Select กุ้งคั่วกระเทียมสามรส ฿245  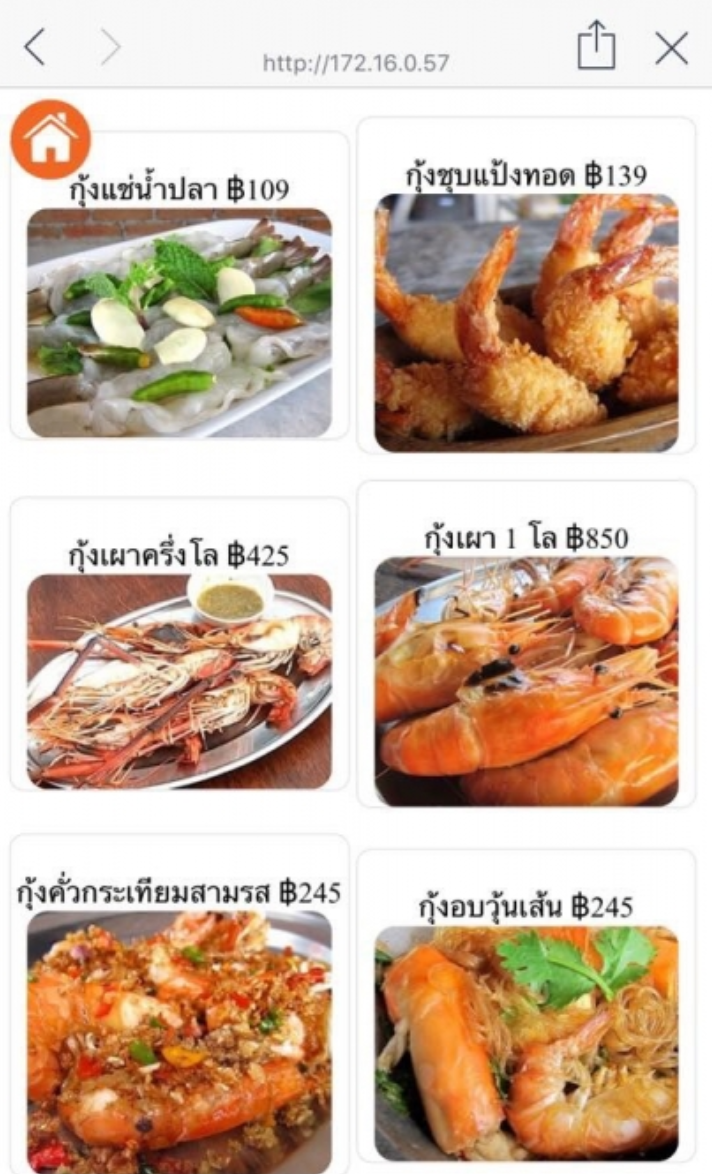[180, 1003]
